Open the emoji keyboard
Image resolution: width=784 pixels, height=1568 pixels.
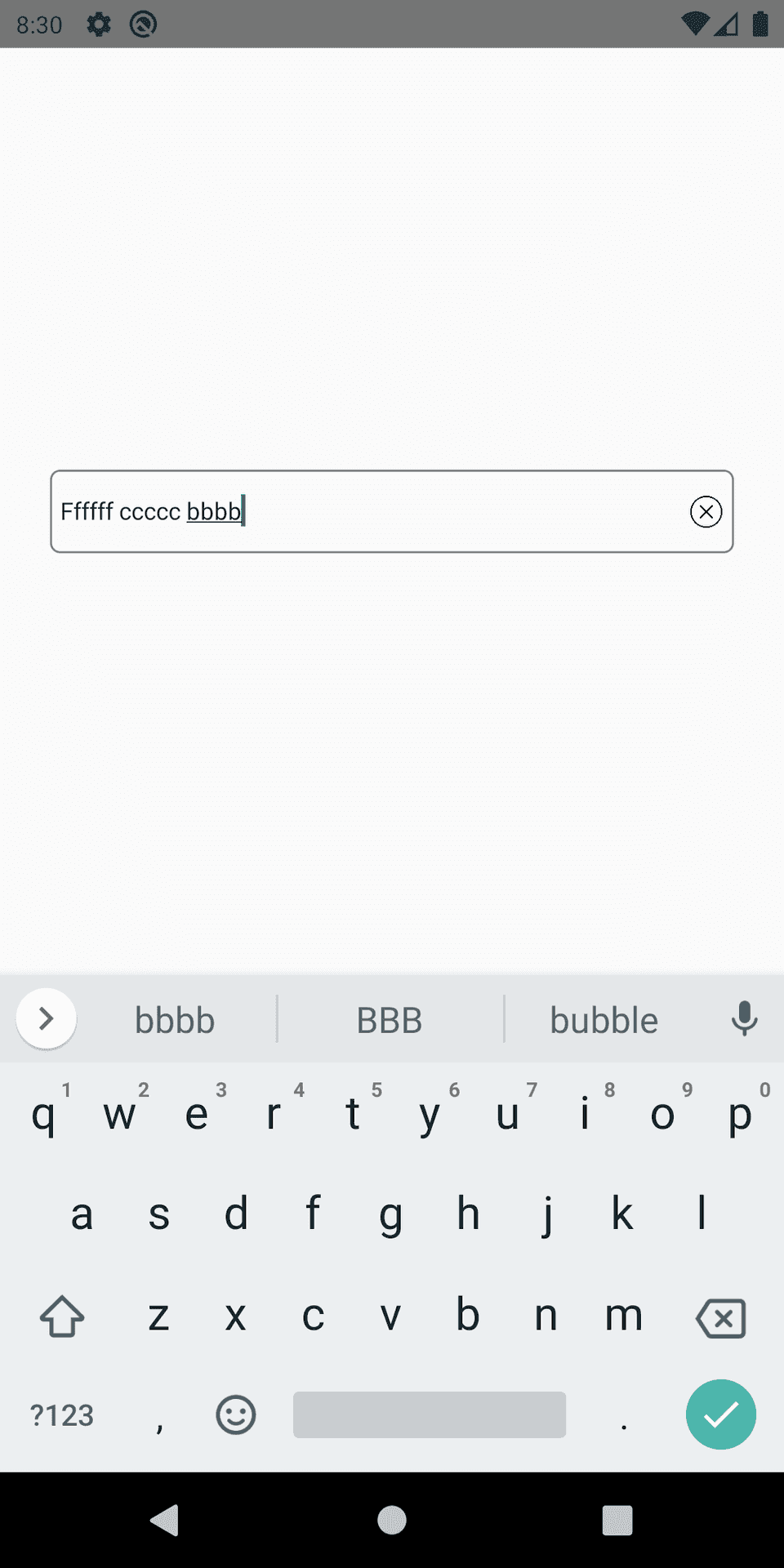point(236,1414)
